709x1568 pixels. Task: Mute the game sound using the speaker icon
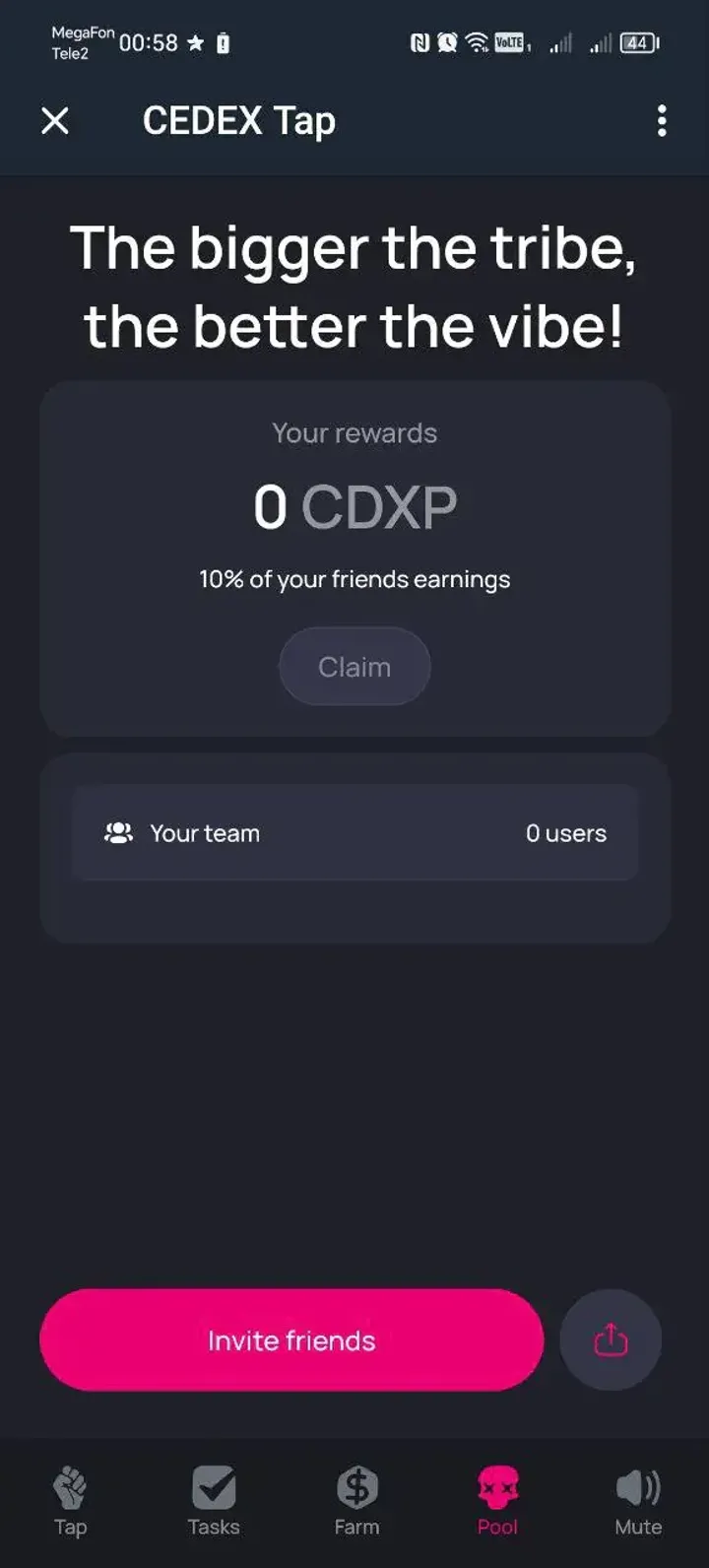(x=637, y=1485)
